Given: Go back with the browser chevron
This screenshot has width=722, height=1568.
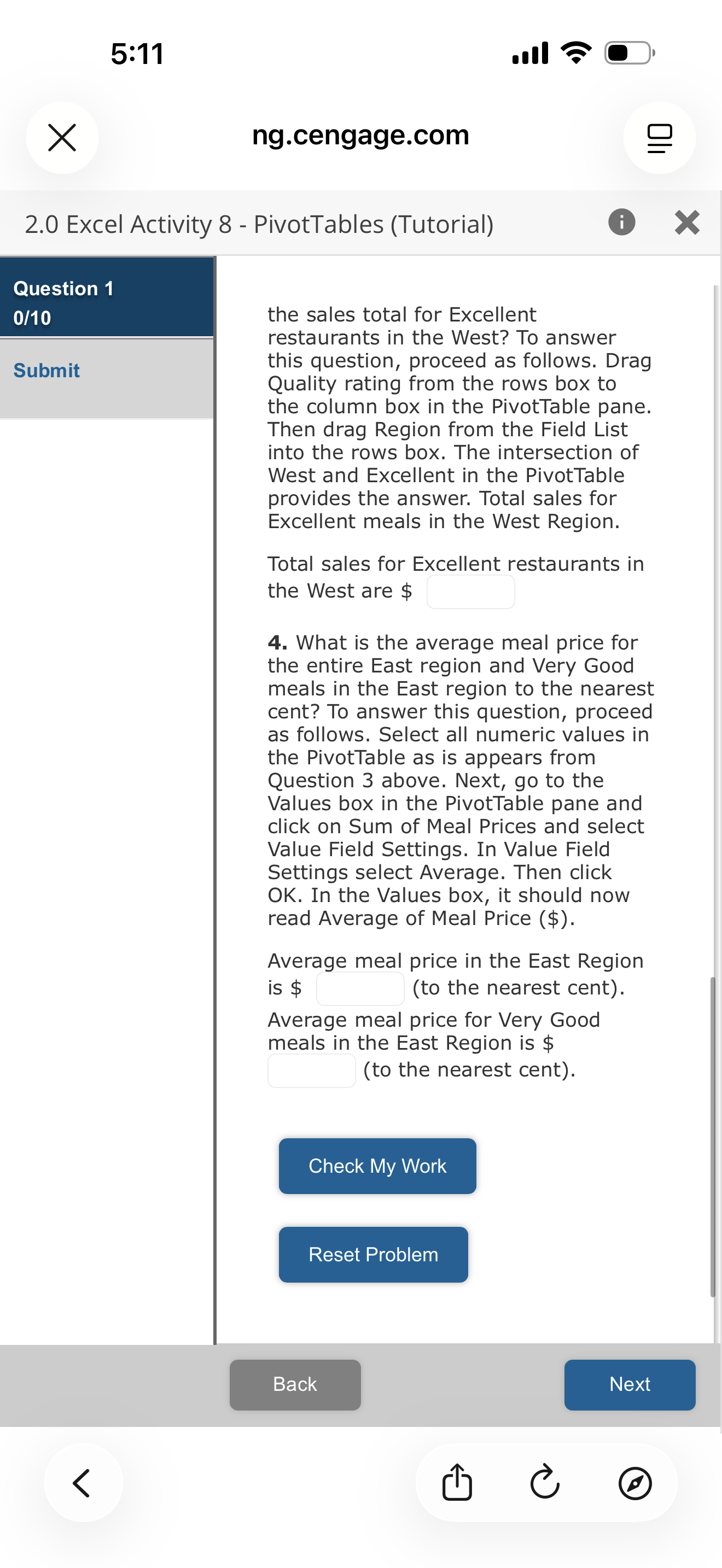Looking at the screenshot, I should pyautogui.click(x=83, y=1483).
